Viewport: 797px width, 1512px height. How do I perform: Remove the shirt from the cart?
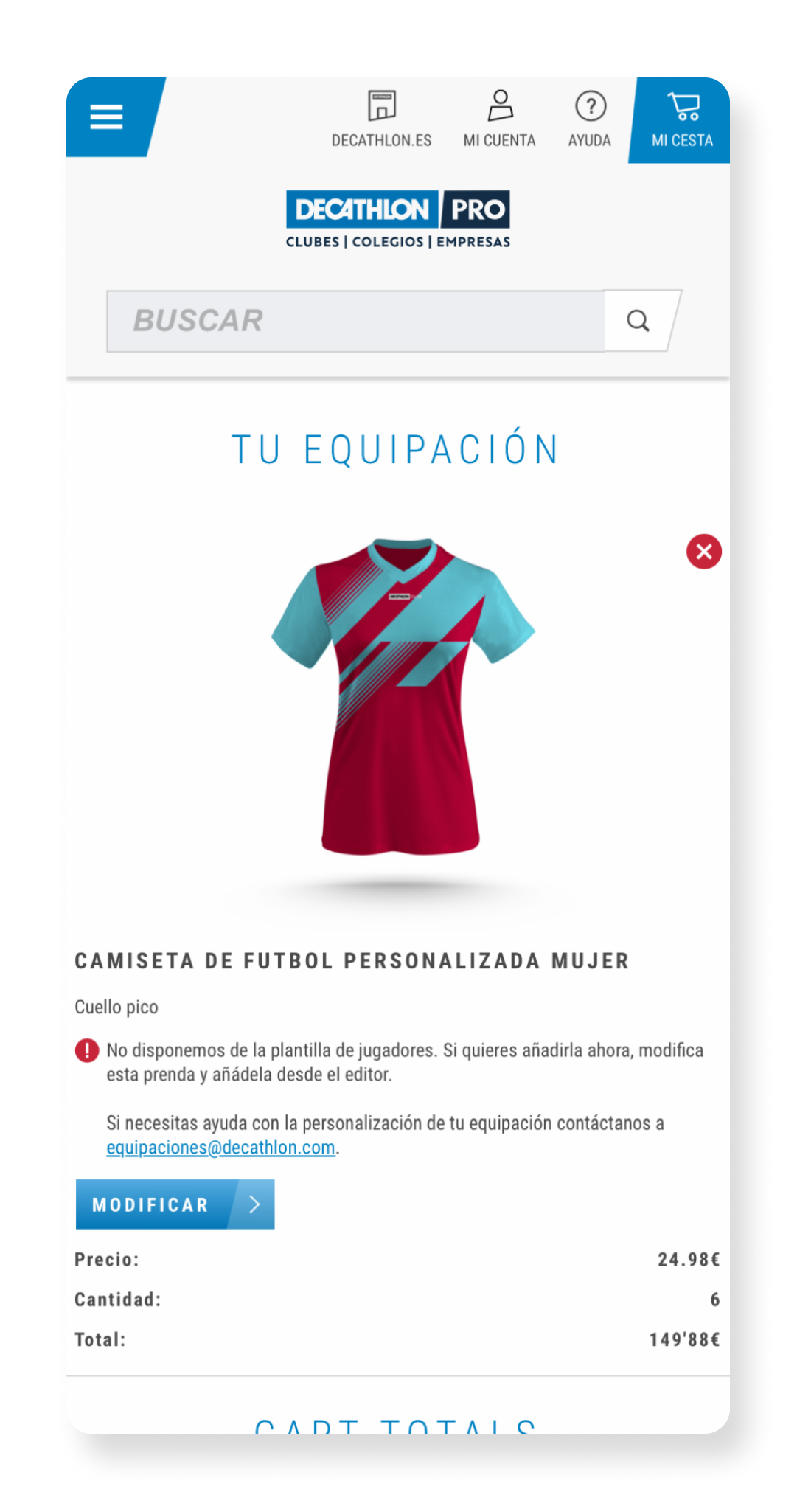tap(703, 552)
